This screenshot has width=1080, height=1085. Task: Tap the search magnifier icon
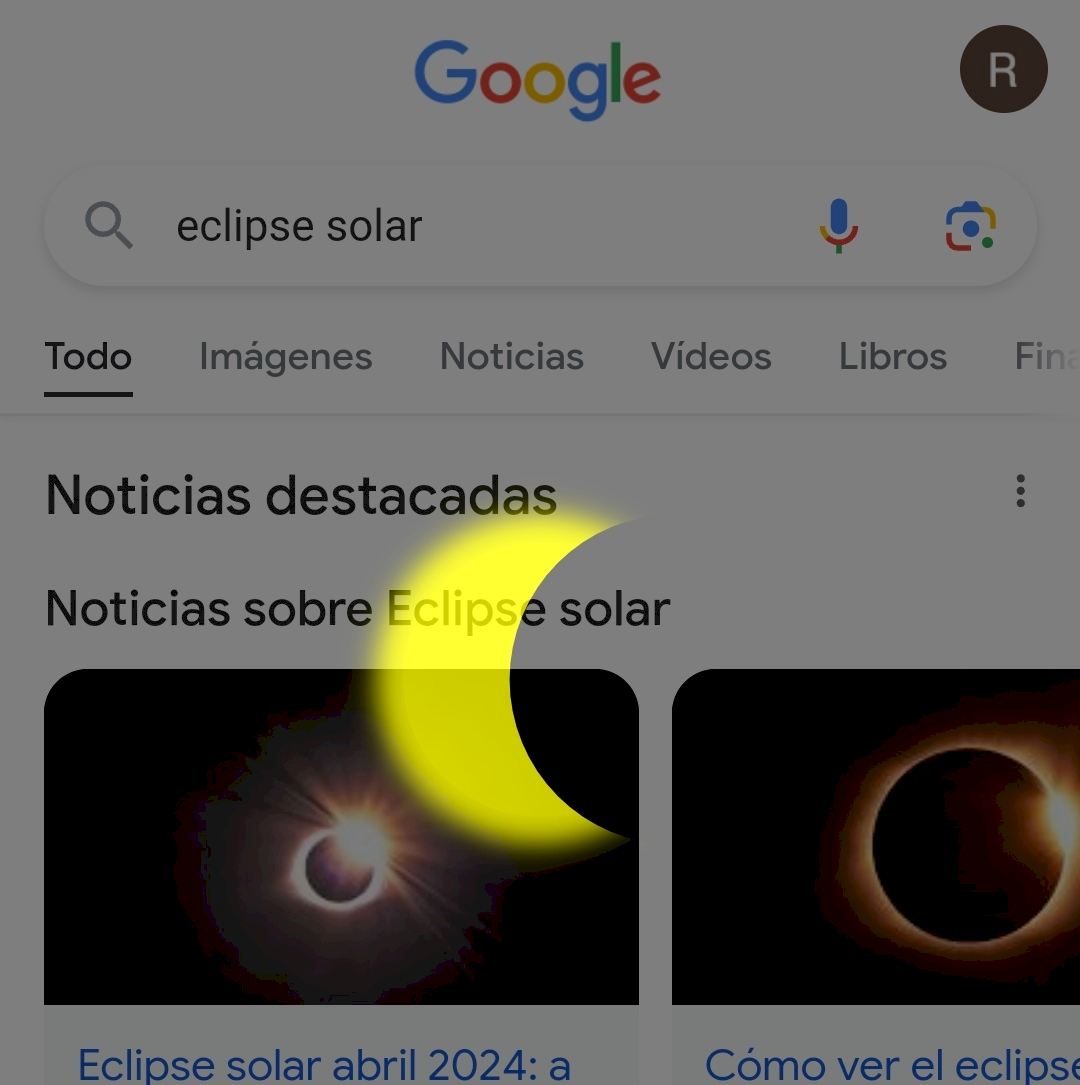109,225
